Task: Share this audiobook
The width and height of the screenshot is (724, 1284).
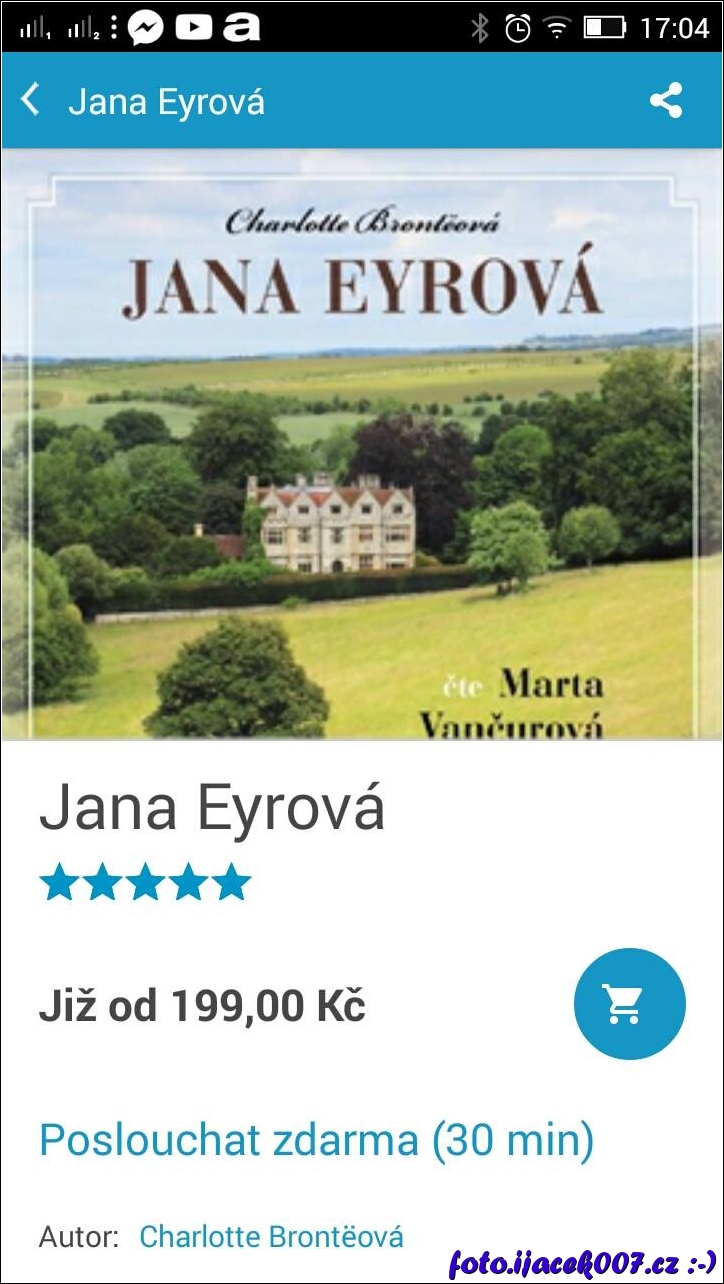Action: click(x=666, y=100)
